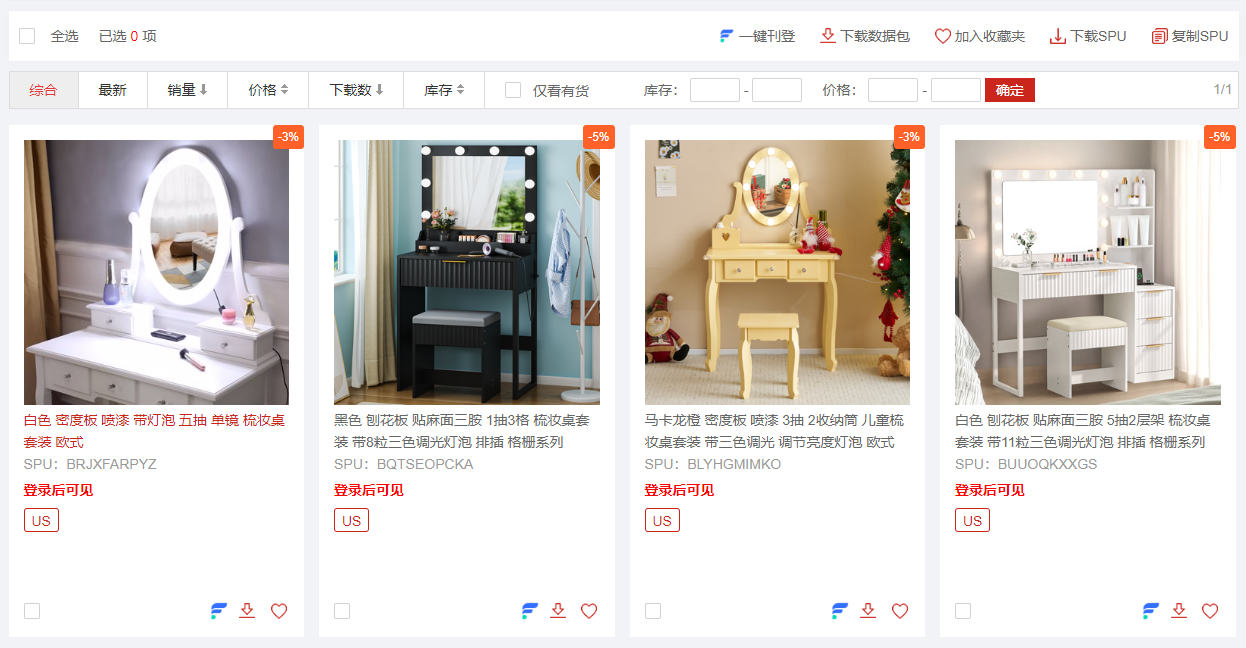Tap 下载数据包 to download data package

864,36
